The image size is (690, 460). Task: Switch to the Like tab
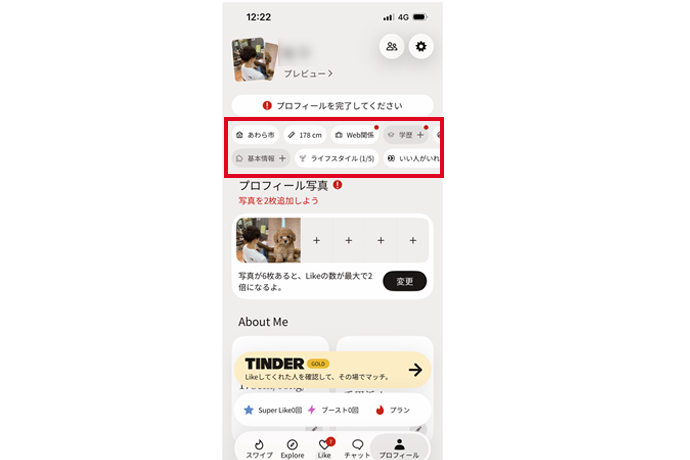click(x=324, y=449)
